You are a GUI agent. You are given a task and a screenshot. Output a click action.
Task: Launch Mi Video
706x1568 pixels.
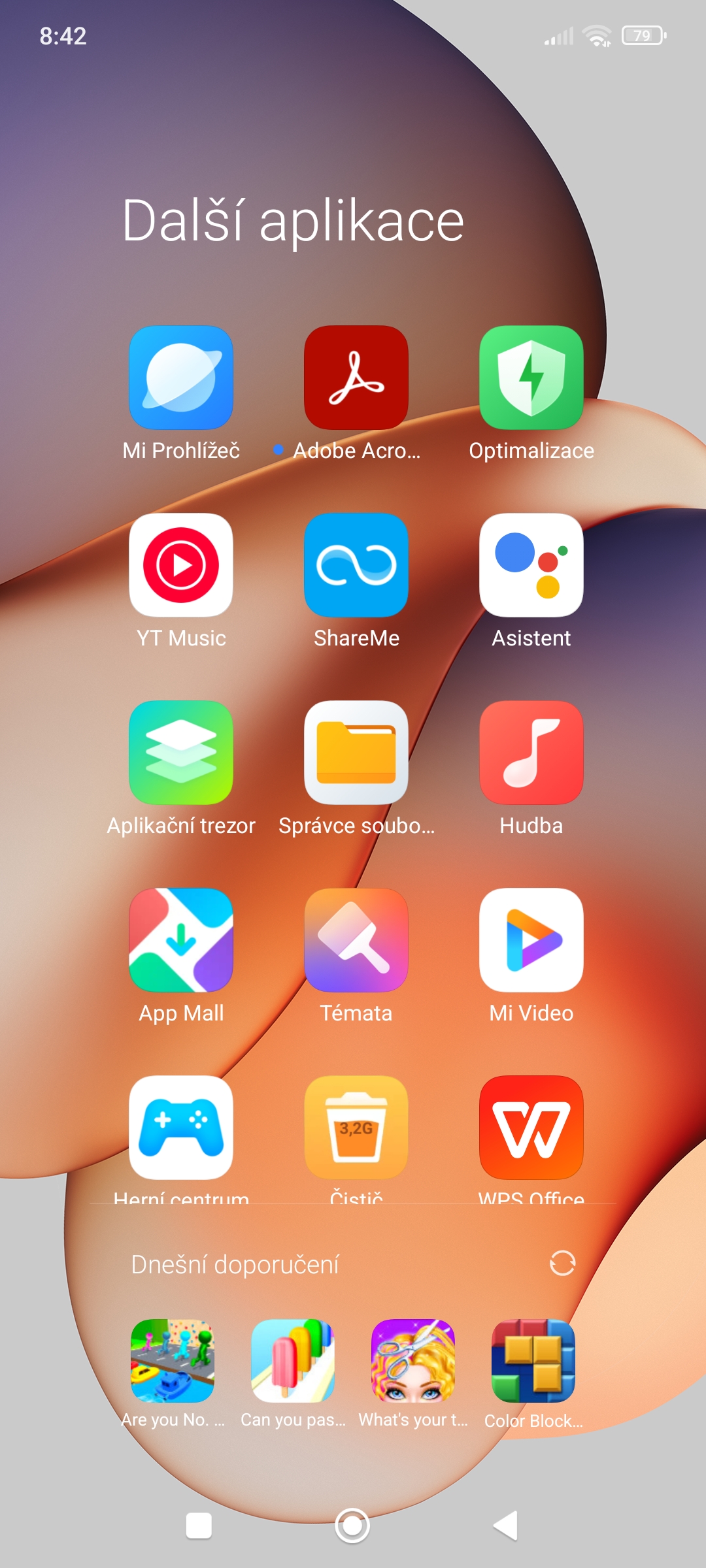pyautogui.click(x=531, y=940)
